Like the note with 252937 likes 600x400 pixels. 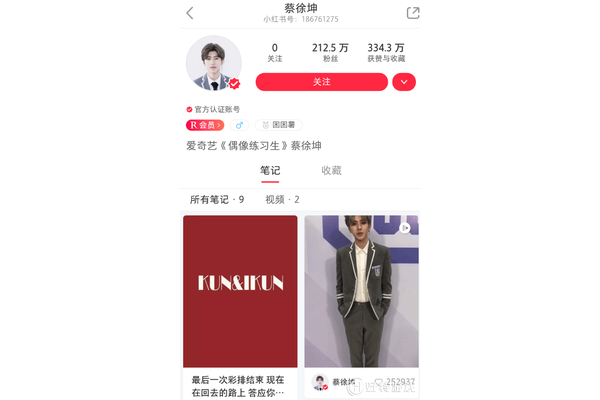tap(380, 383)
